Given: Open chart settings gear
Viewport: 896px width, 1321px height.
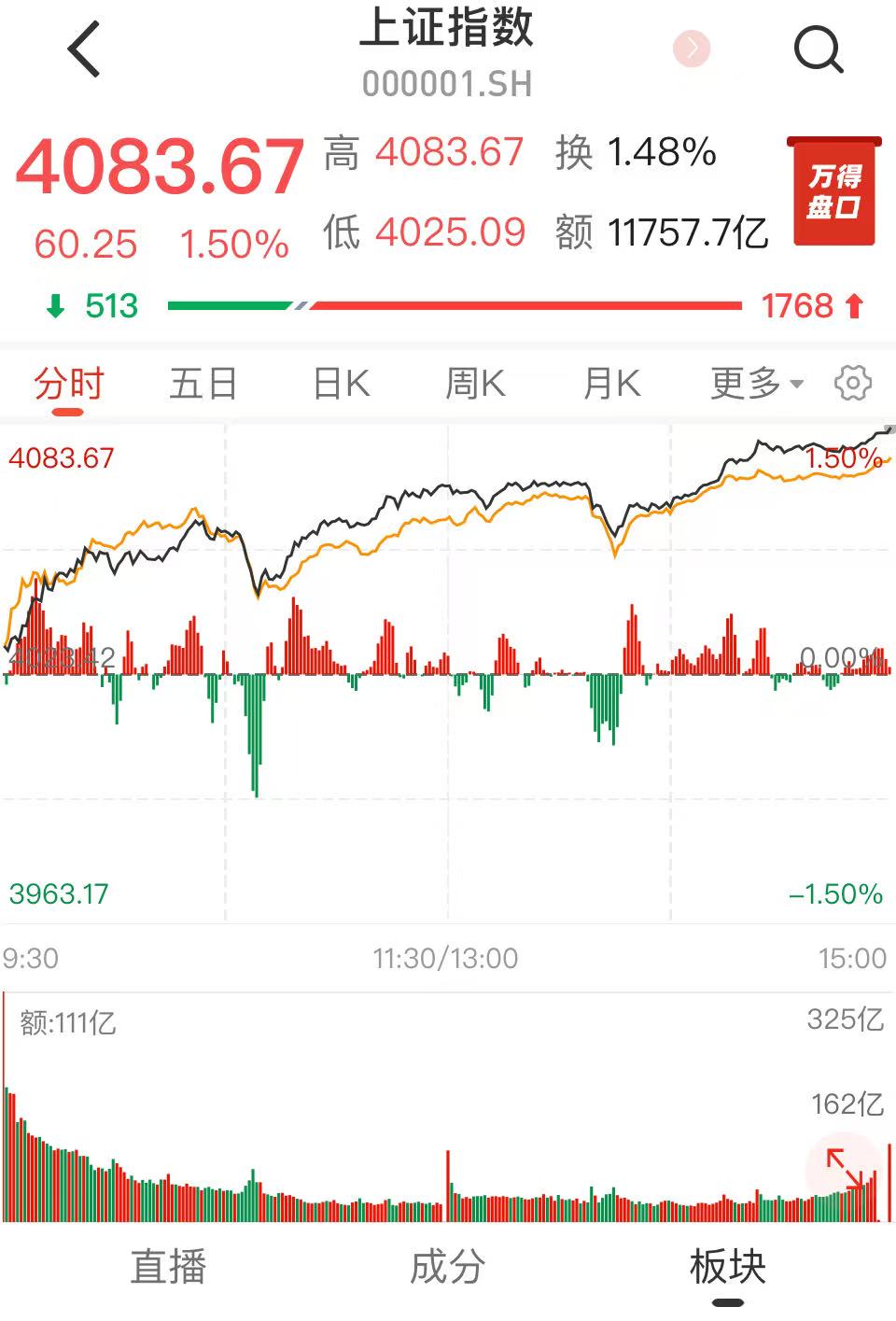Looking at the screenshot, I should point(852,383).
